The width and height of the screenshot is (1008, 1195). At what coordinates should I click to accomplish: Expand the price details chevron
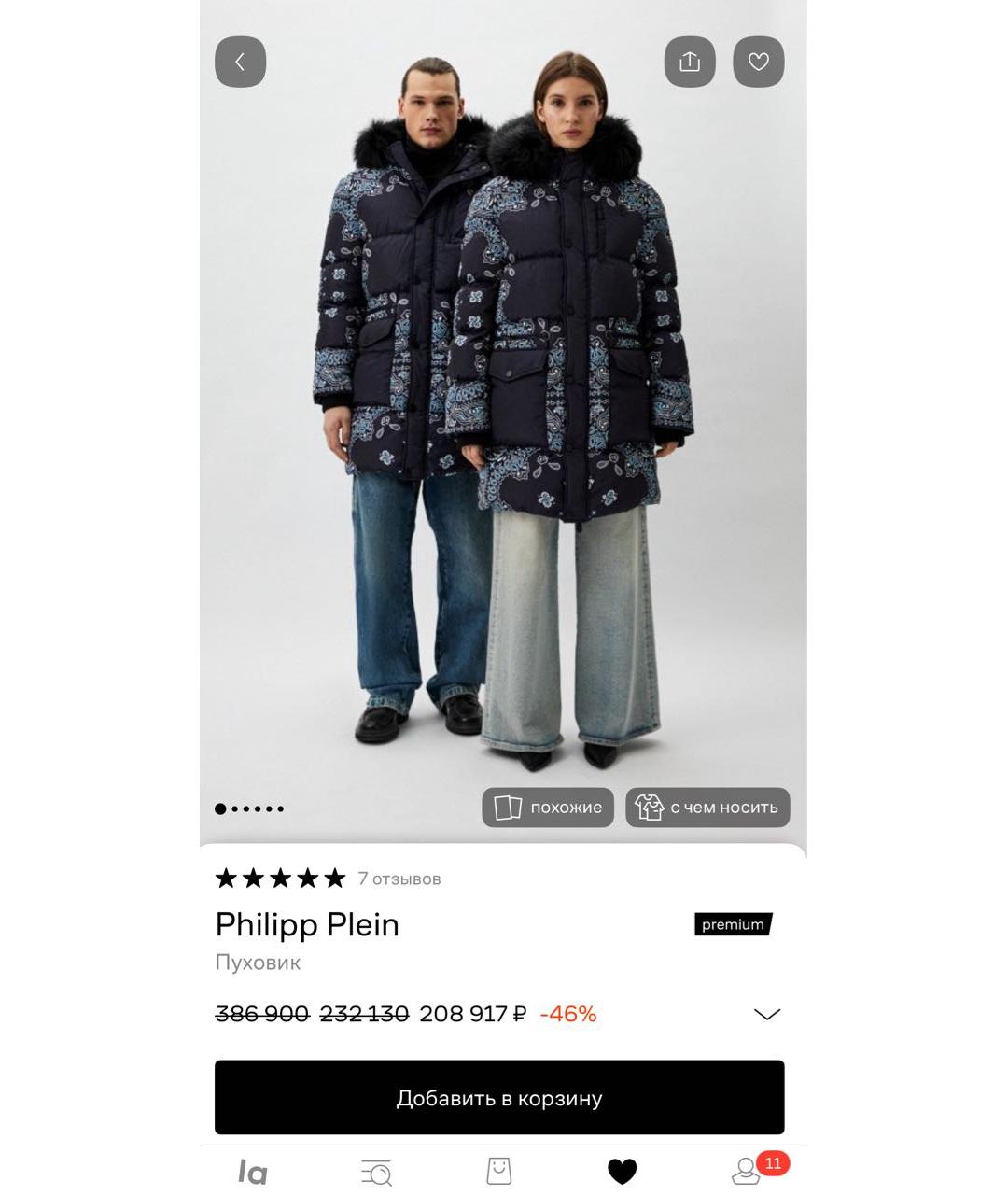[x=766, y=1014]
